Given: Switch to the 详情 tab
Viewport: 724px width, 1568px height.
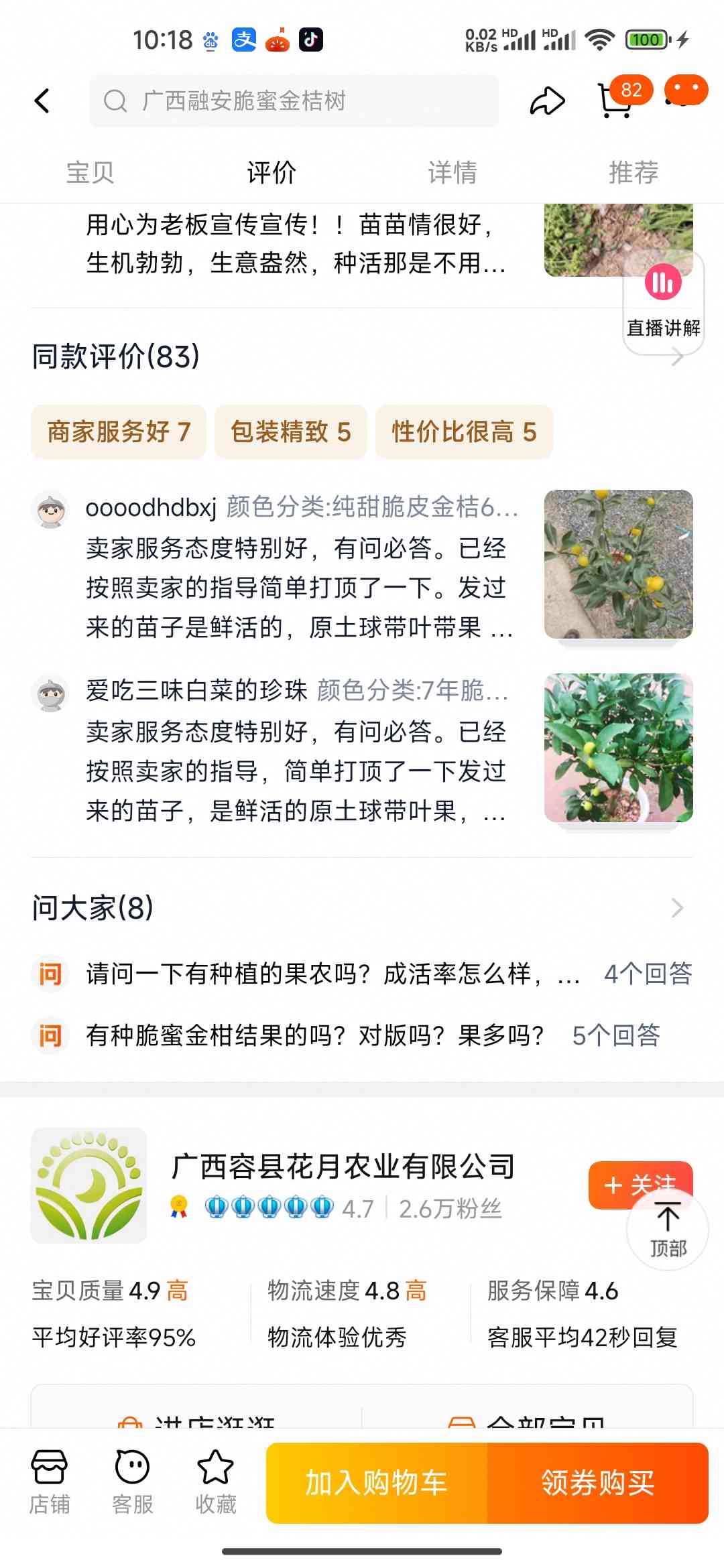Looking at the screenshot, I should point(452,172).
